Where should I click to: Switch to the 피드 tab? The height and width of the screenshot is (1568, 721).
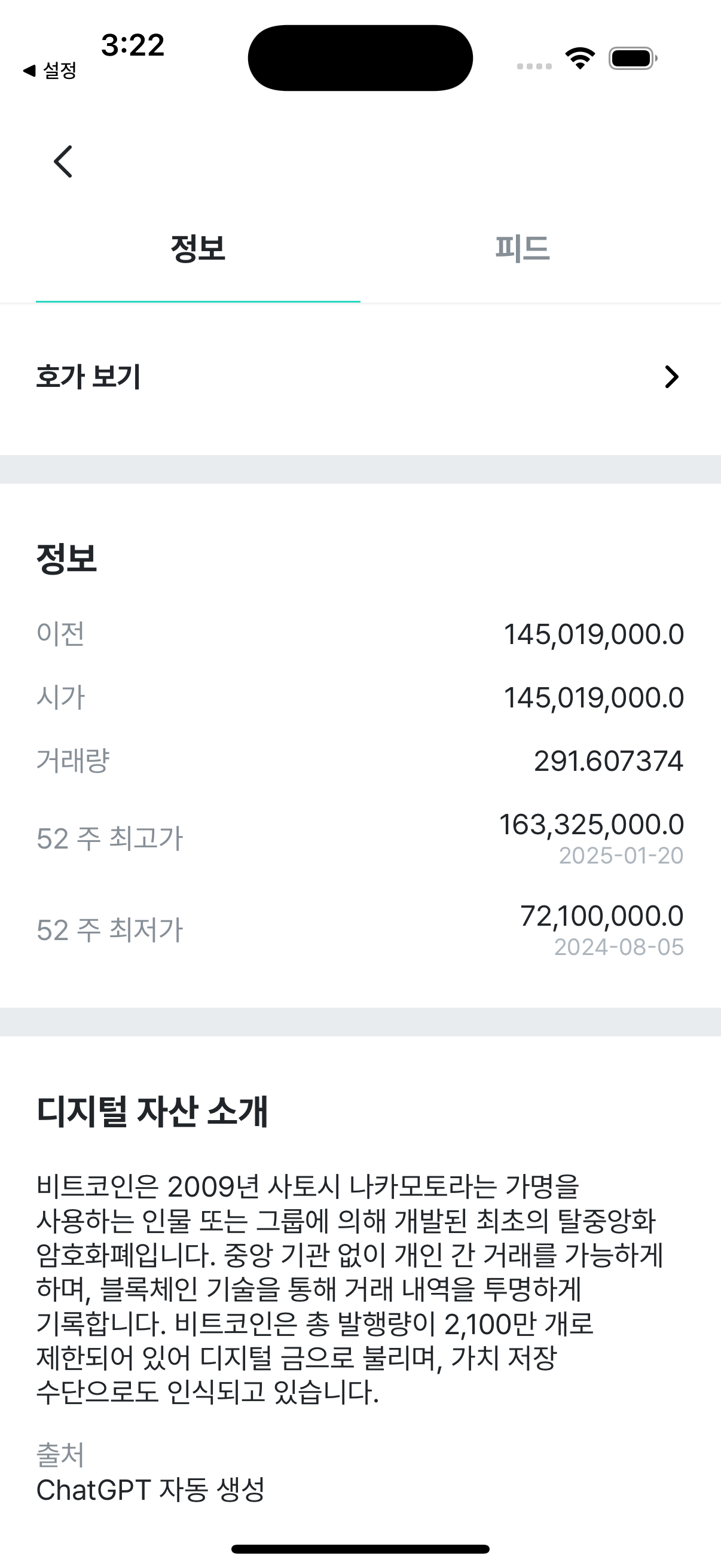point(522,249)
